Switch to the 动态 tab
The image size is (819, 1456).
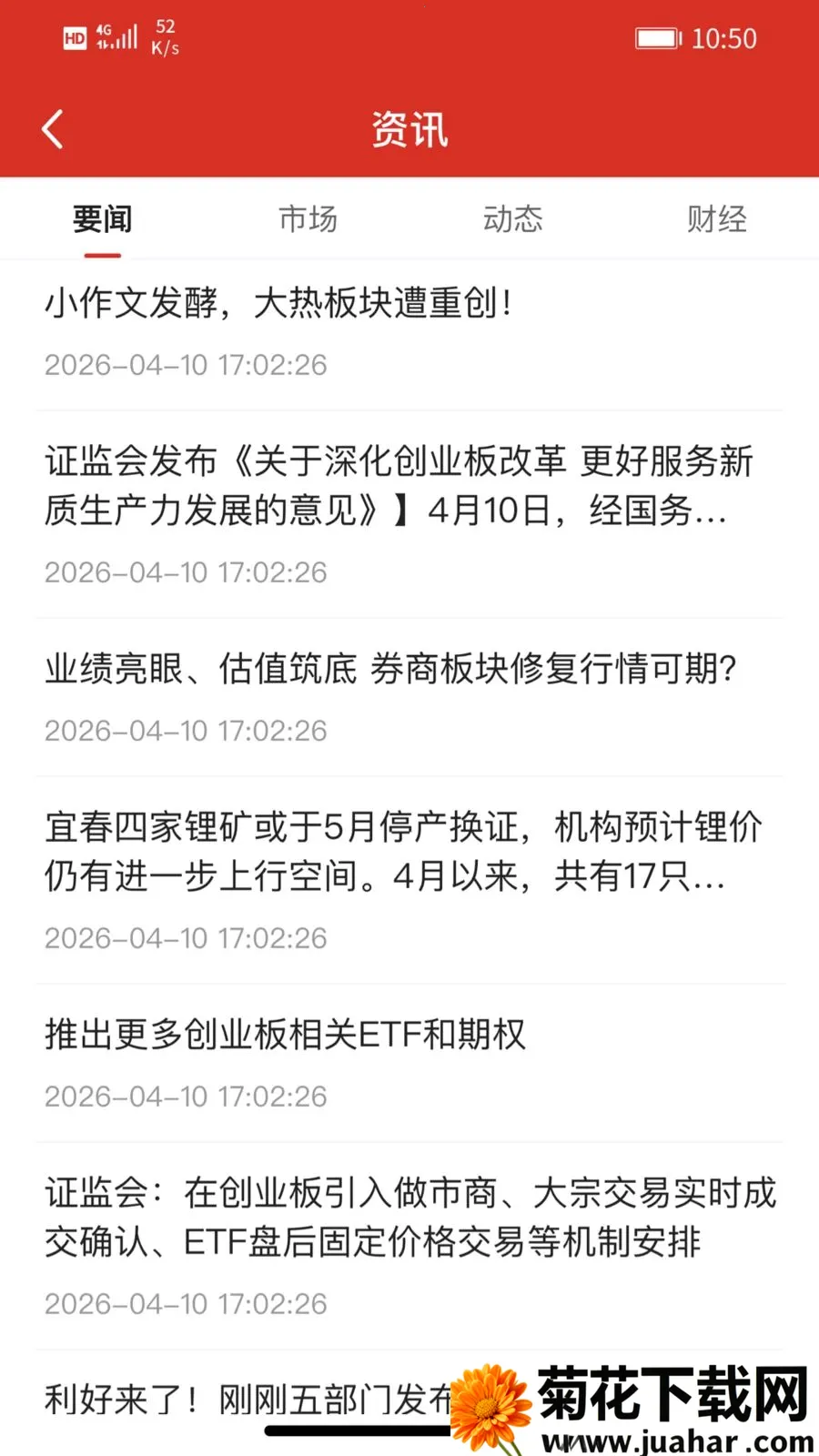click(512, 219)
